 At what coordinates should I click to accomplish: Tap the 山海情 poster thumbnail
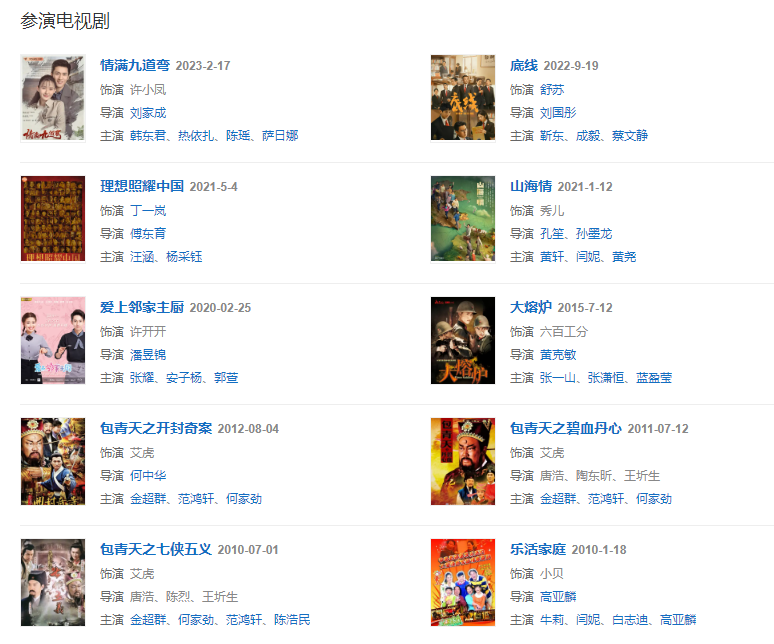(x=462, y=219)
